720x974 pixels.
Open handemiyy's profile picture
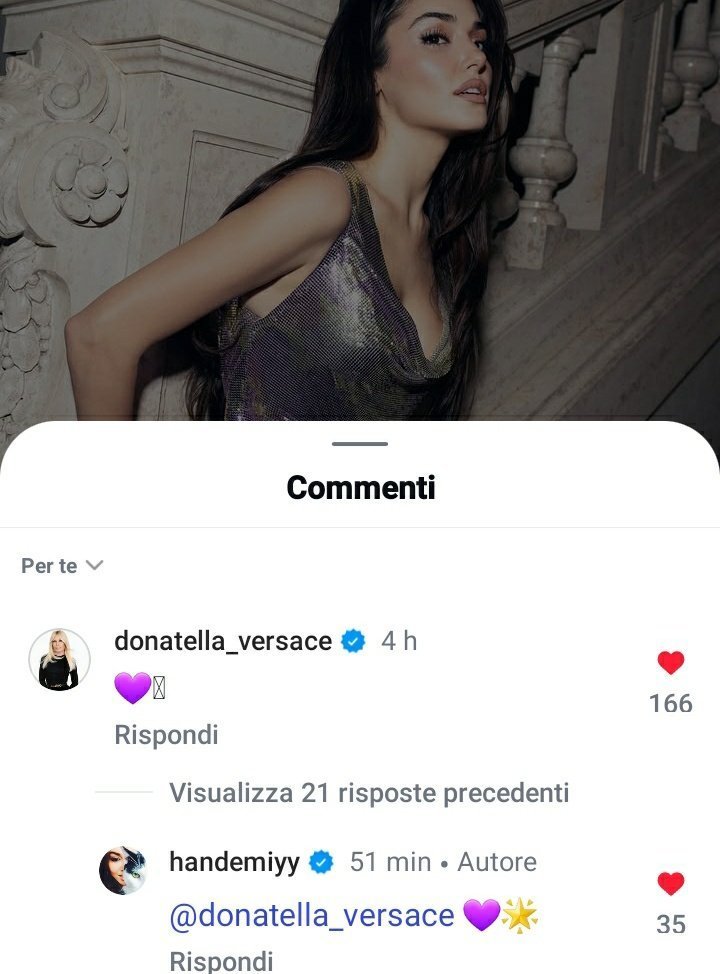(124, 870)
